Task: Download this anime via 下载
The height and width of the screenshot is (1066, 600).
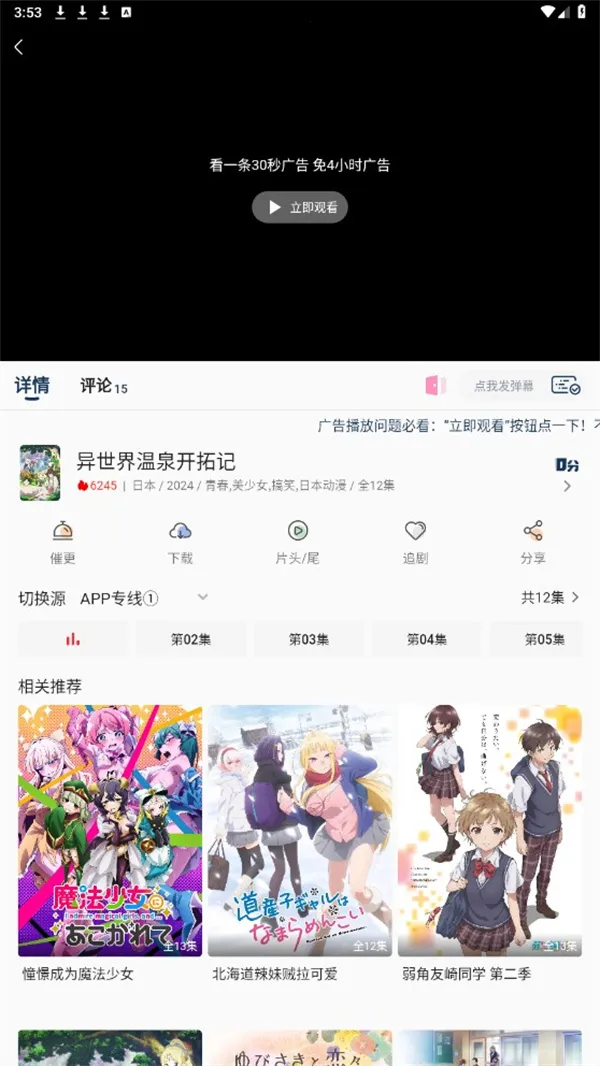Action: click(181, 541)
